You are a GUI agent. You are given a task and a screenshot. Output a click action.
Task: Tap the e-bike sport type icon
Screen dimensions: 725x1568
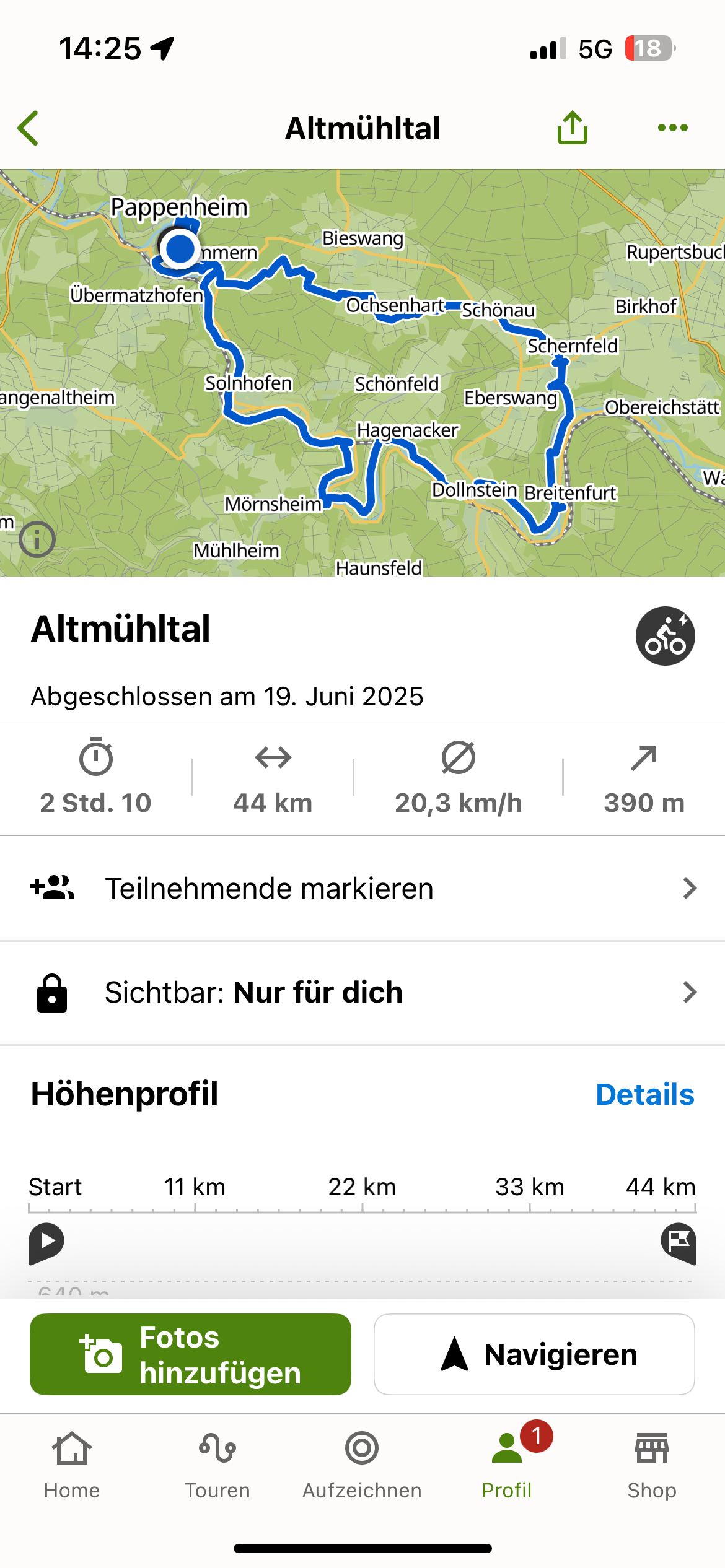(665, 635)
